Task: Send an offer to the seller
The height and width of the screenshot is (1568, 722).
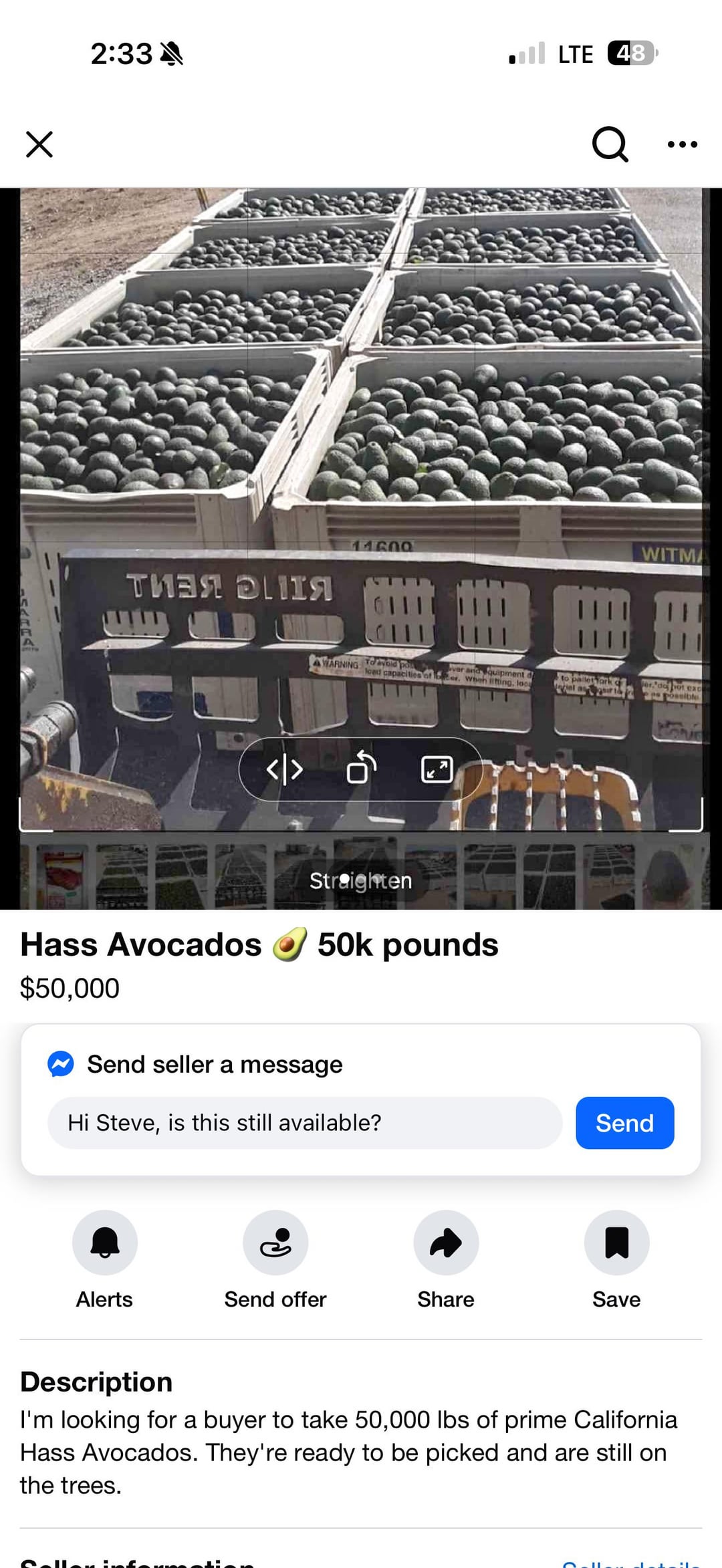Action: [275, 1243]
